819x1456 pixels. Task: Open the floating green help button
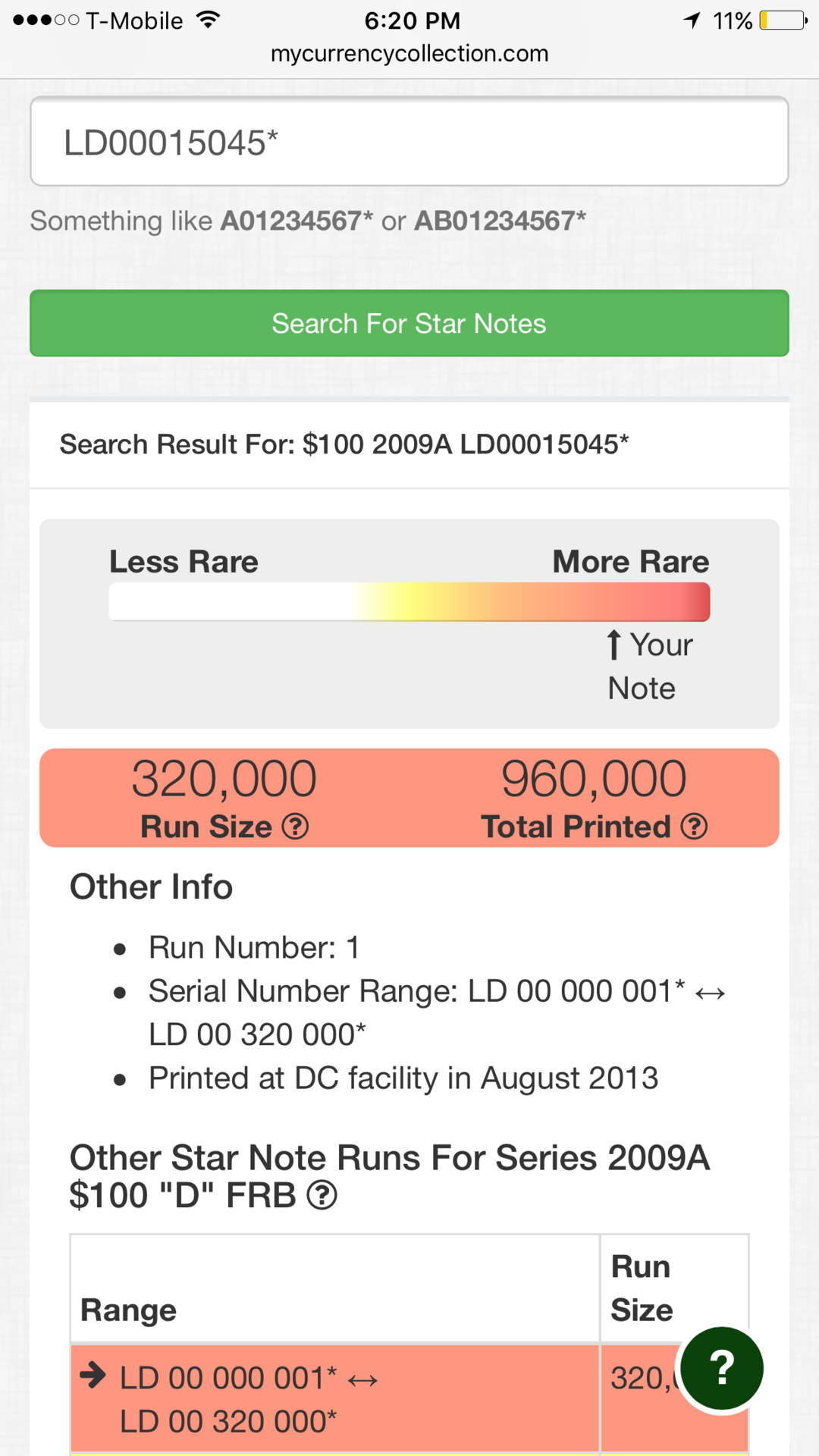721,1369
